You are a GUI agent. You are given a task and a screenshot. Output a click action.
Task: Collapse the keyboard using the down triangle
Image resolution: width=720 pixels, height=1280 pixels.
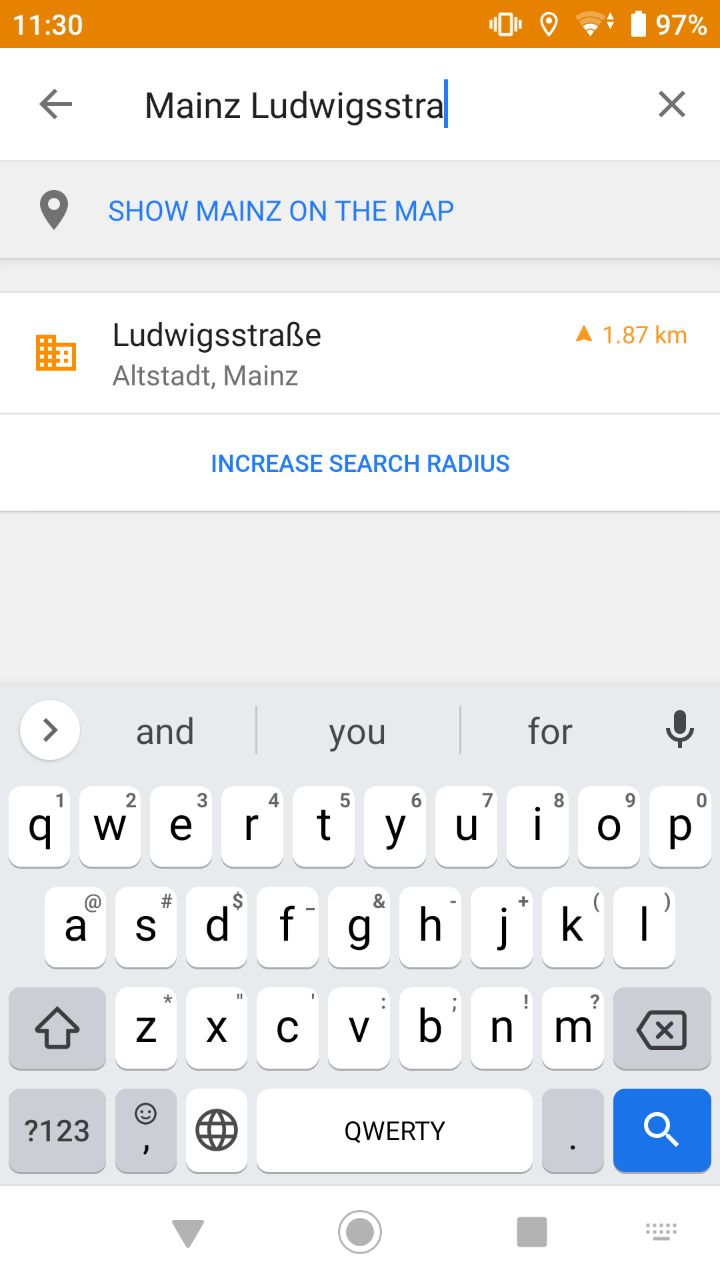188,1232
